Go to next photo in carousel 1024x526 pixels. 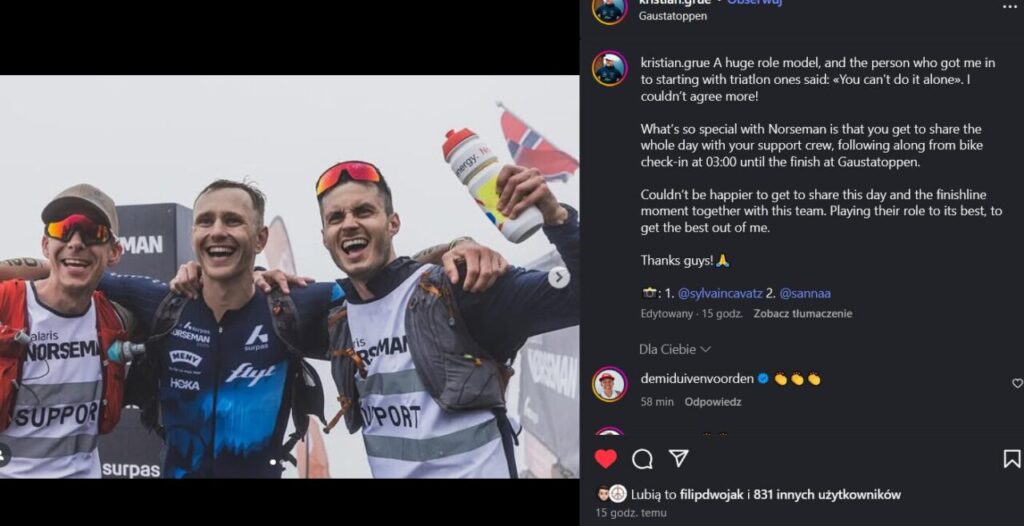pyautogui.click(x=559, y=277)
